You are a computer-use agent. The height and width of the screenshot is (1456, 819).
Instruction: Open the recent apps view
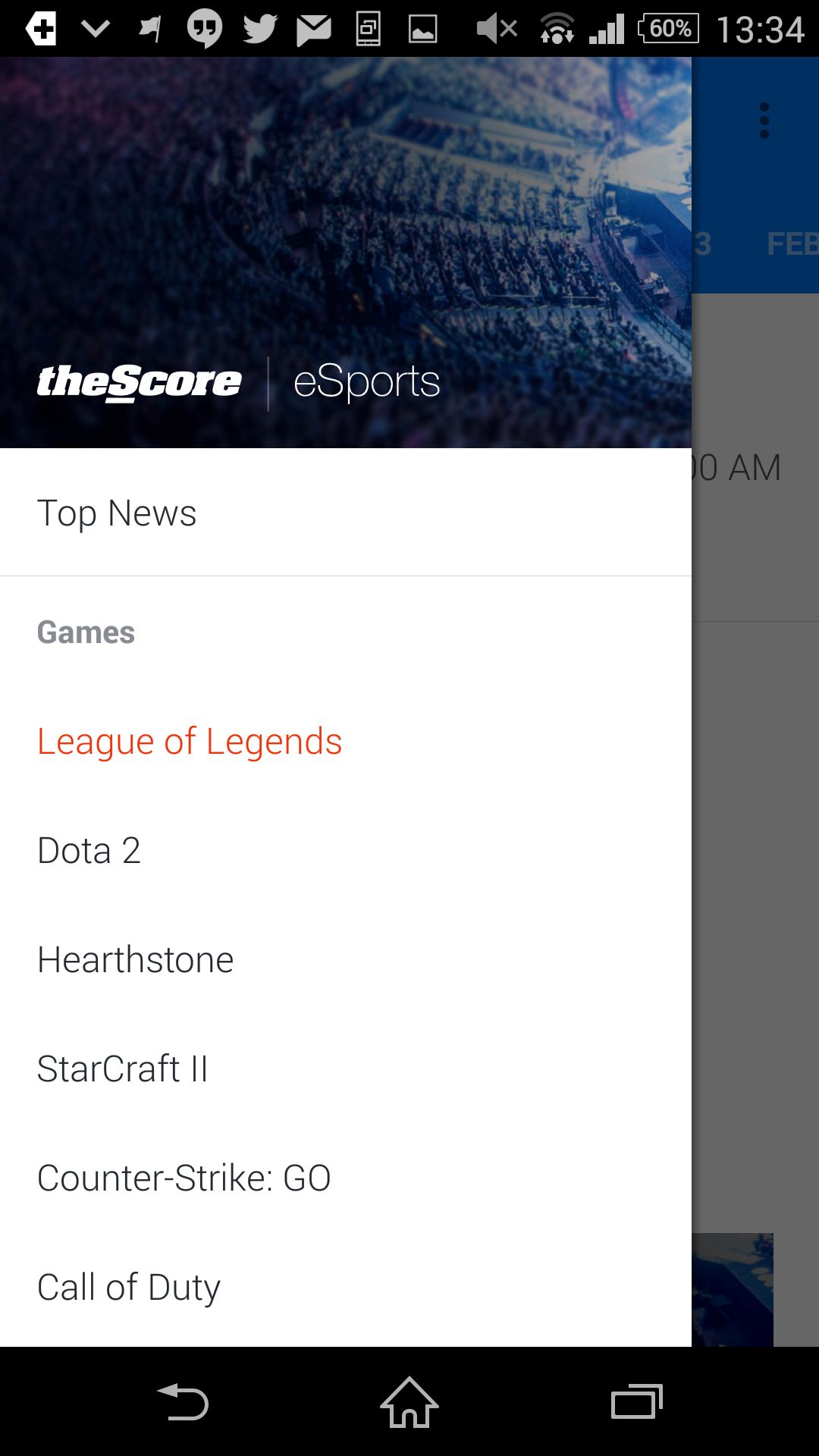point(637,1401)
